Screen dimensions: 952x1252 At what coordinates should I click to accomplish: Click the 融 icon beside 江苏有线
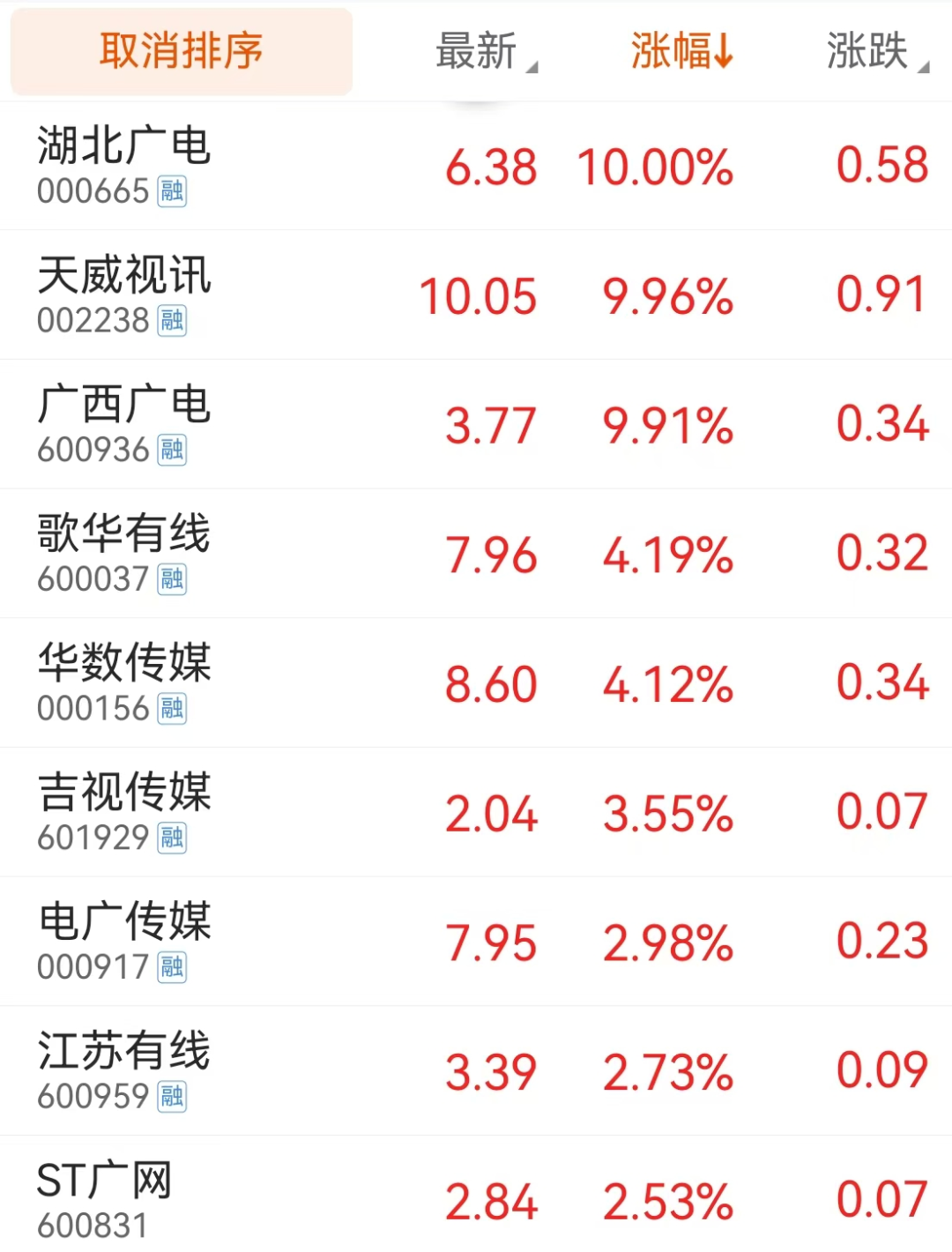click(173, 1095)
